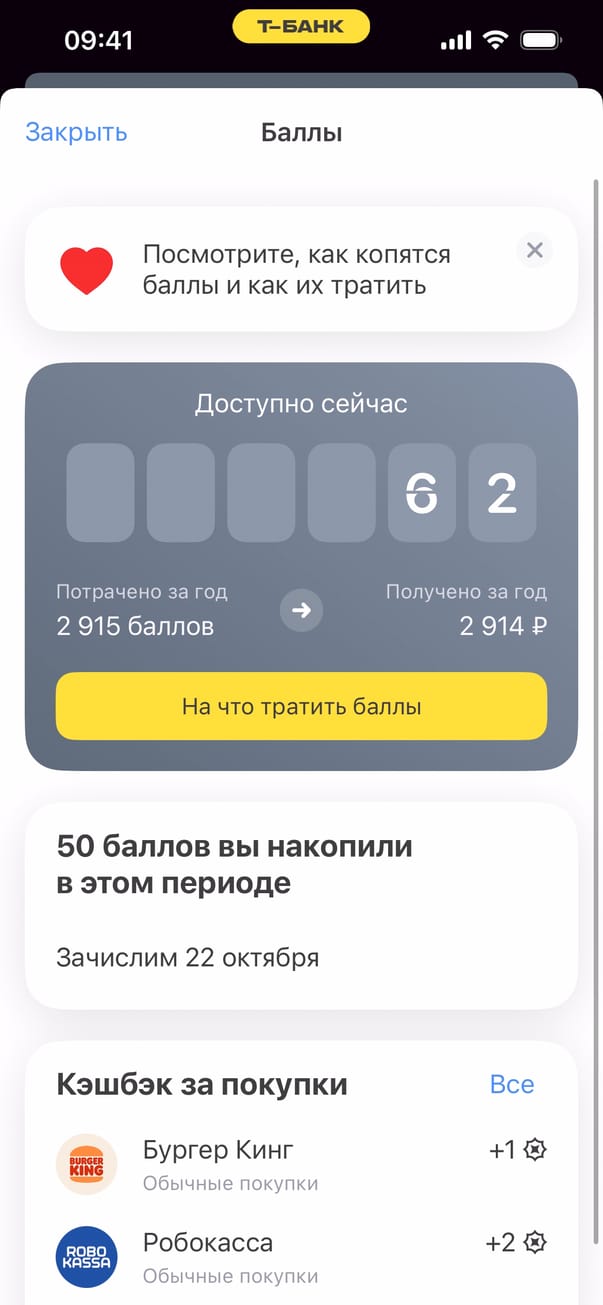Viewport: 603px width, 1305px height.
Task: Tap the arrow between spent and received
Action: click(x=301, y=610)
